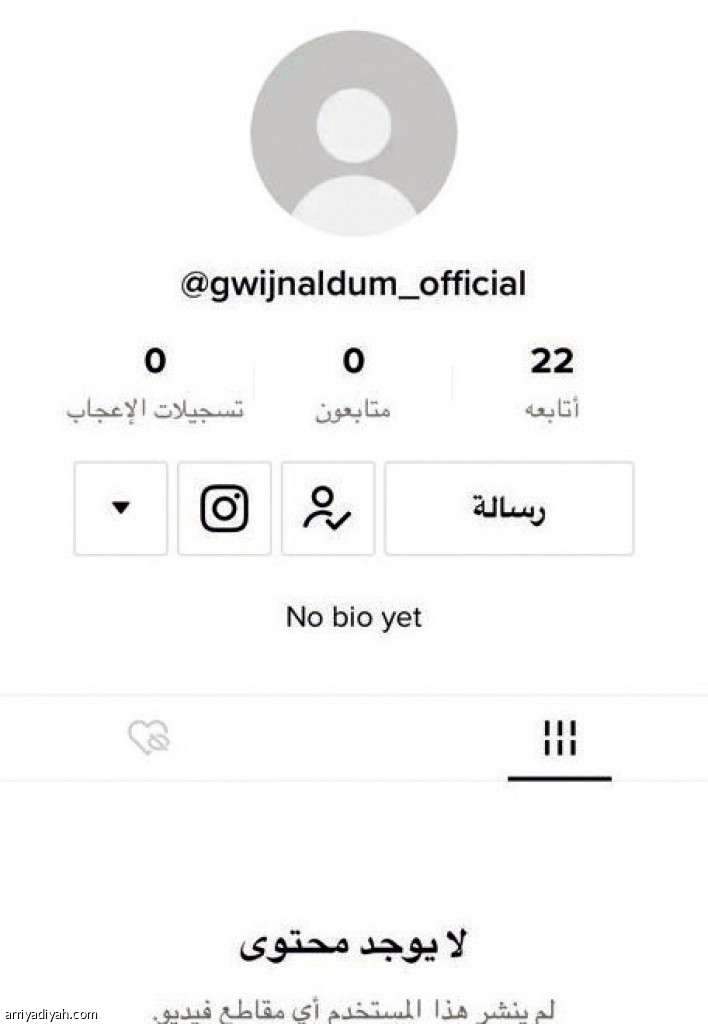Viewport: 708px width, 1024px height.
Task: Open the list of 22 following (أتابعه)
Action: 552,381
